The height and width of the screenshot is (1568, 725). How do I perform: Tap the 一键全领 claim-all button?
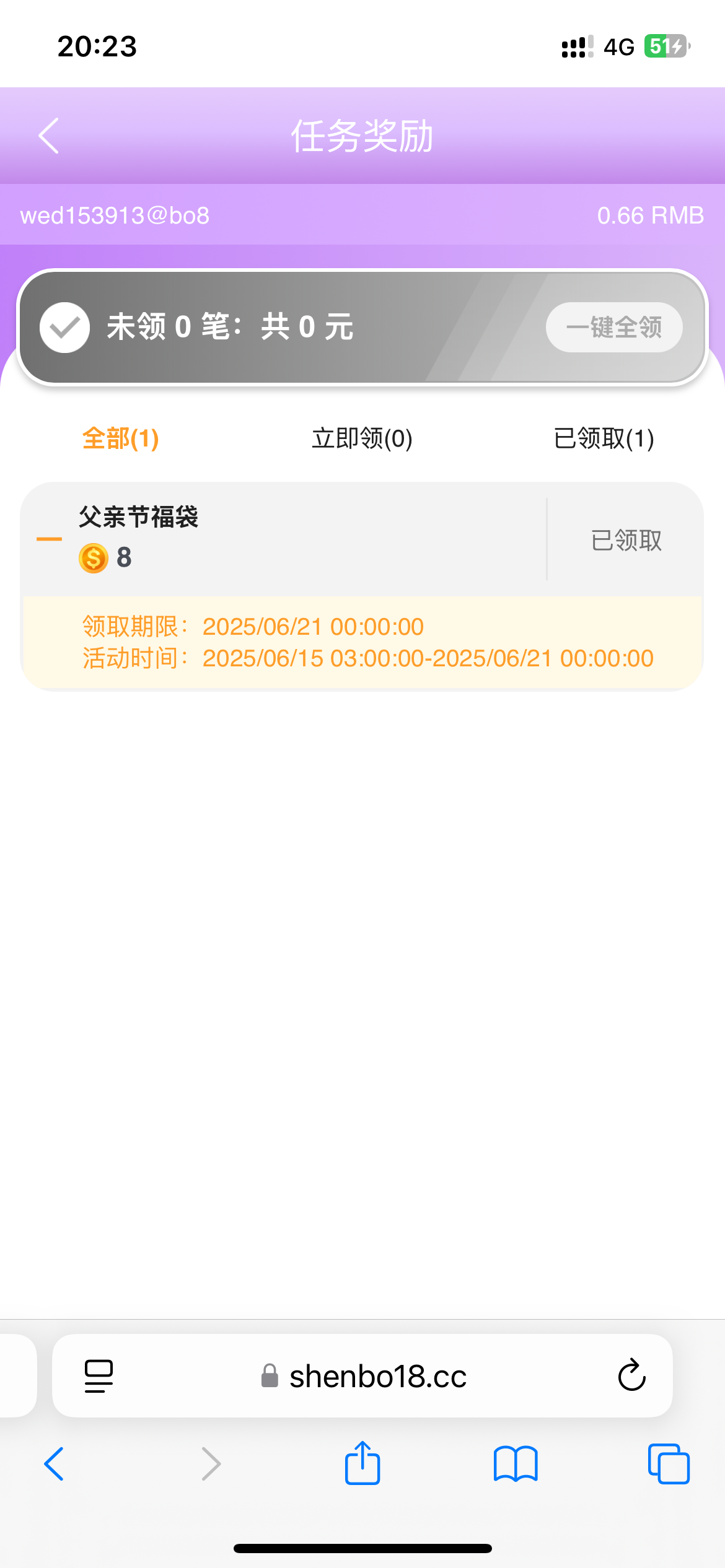point(613,327)
